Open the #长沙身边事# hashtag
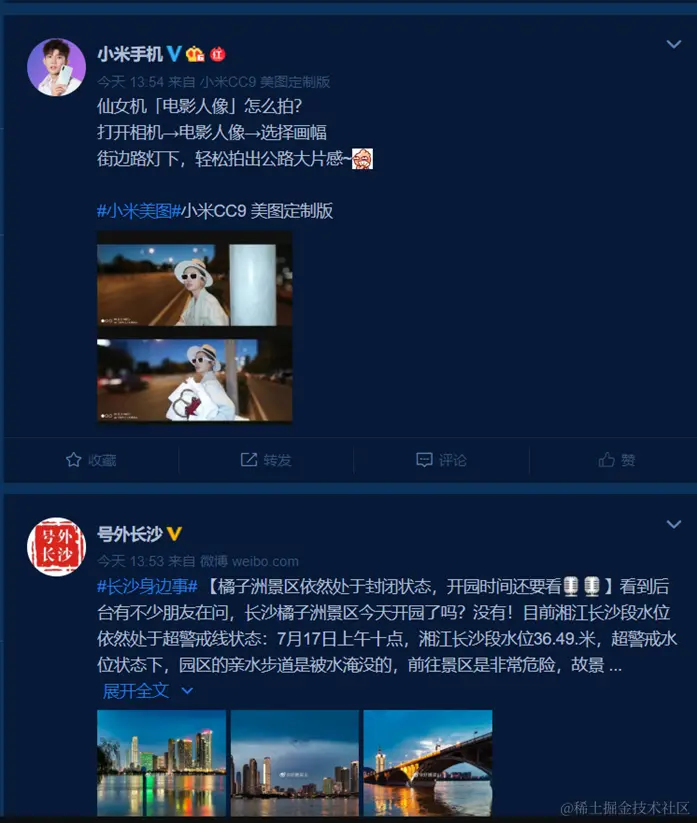The height and width of the screenshot is (823, 697). pyautogui.click(x=147, y=586)
